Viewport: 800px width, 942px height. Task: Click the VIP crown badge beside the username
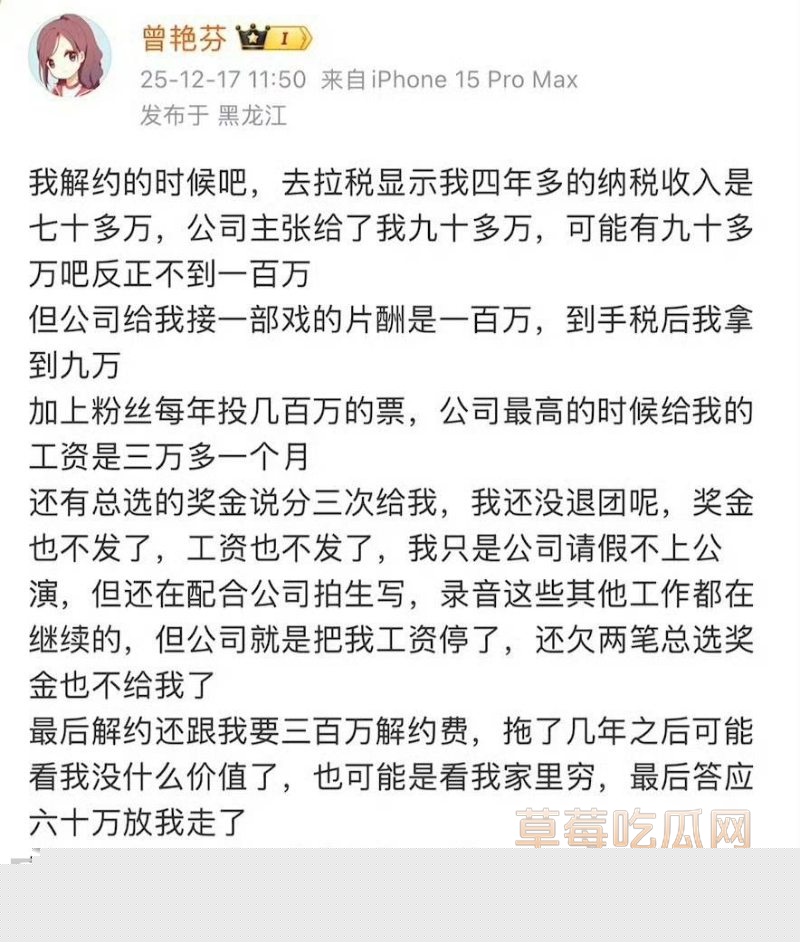click(251, 37)
